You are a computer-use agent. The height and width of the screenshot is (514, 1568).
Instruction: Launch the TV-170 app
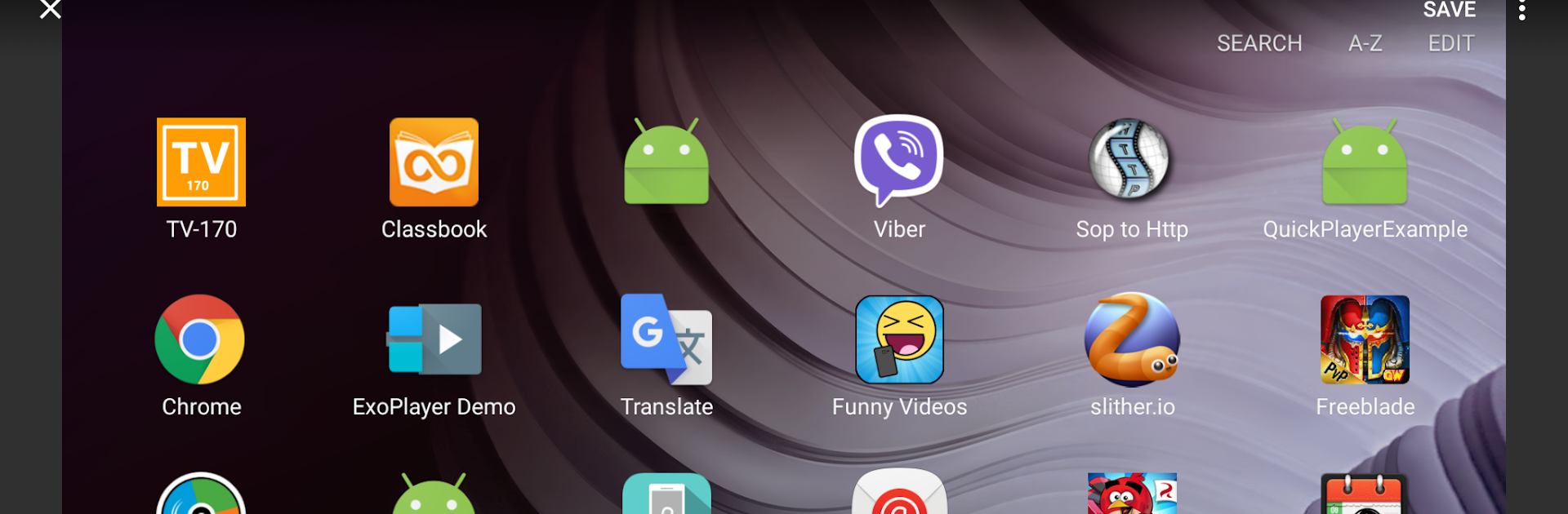201,162
